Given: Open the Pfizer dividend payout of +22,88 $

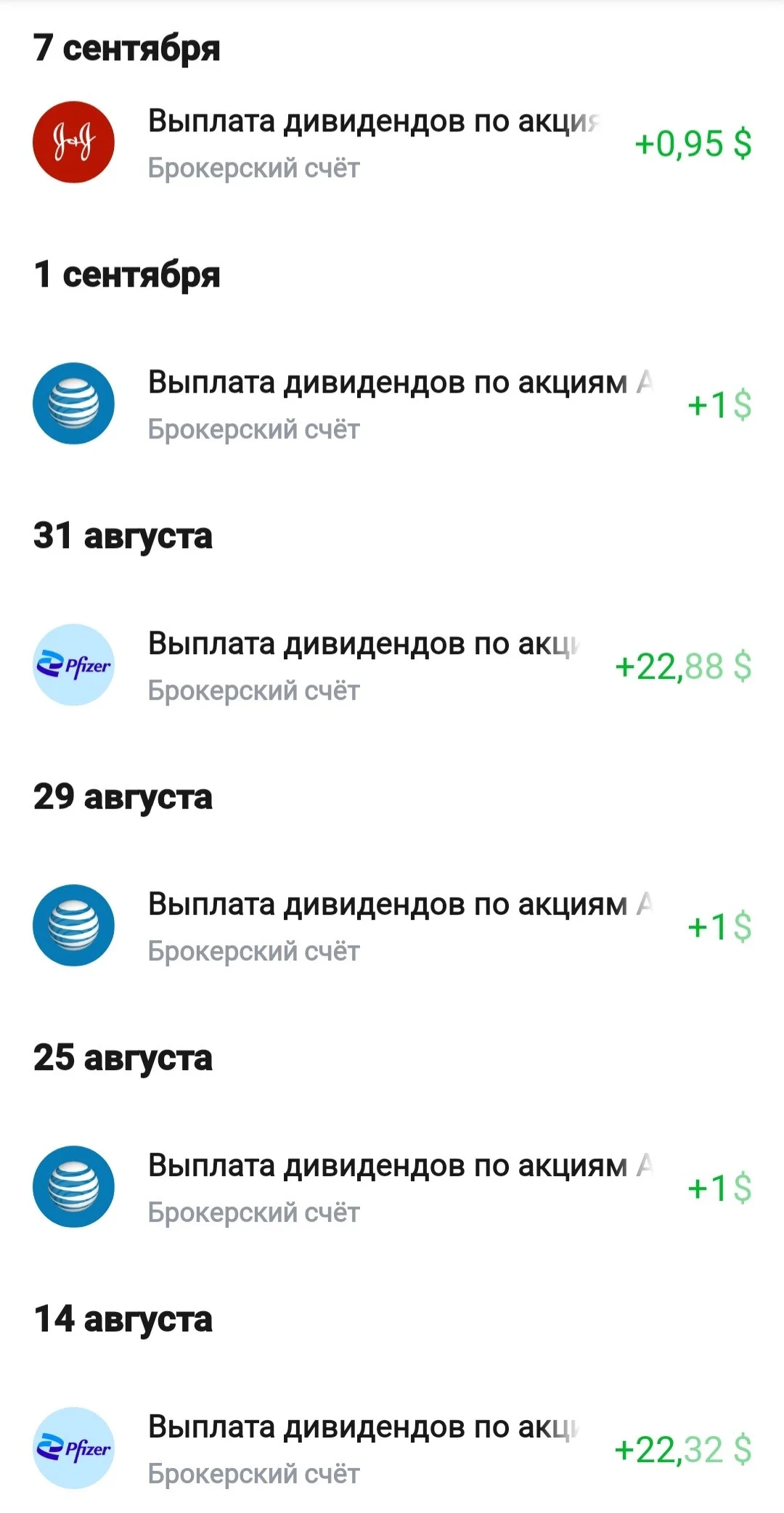Looking at the screenshot, I should (x=392, y=665).
